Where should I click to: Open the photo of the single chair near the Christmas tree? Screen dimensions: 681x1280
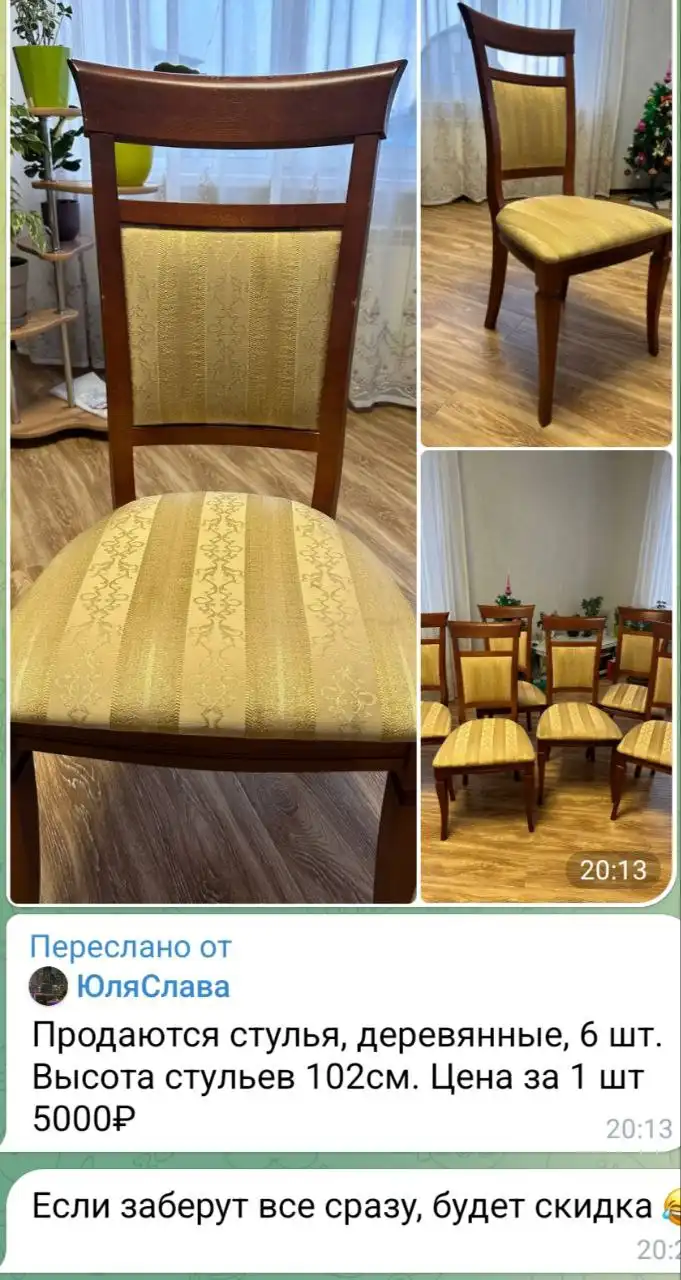[x=546, y=222]
